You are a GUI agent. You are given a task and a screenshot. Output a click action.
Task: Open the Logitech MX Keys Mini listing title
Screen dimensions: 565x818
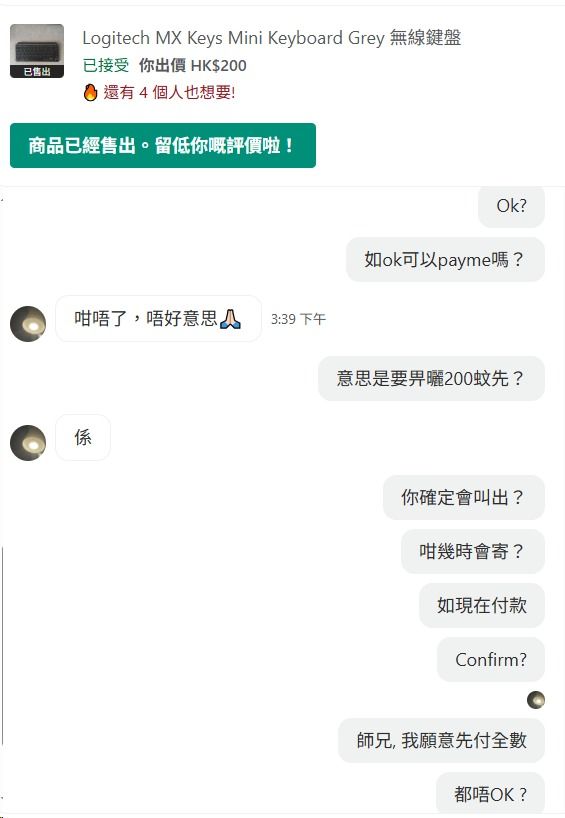pos(272,38)
